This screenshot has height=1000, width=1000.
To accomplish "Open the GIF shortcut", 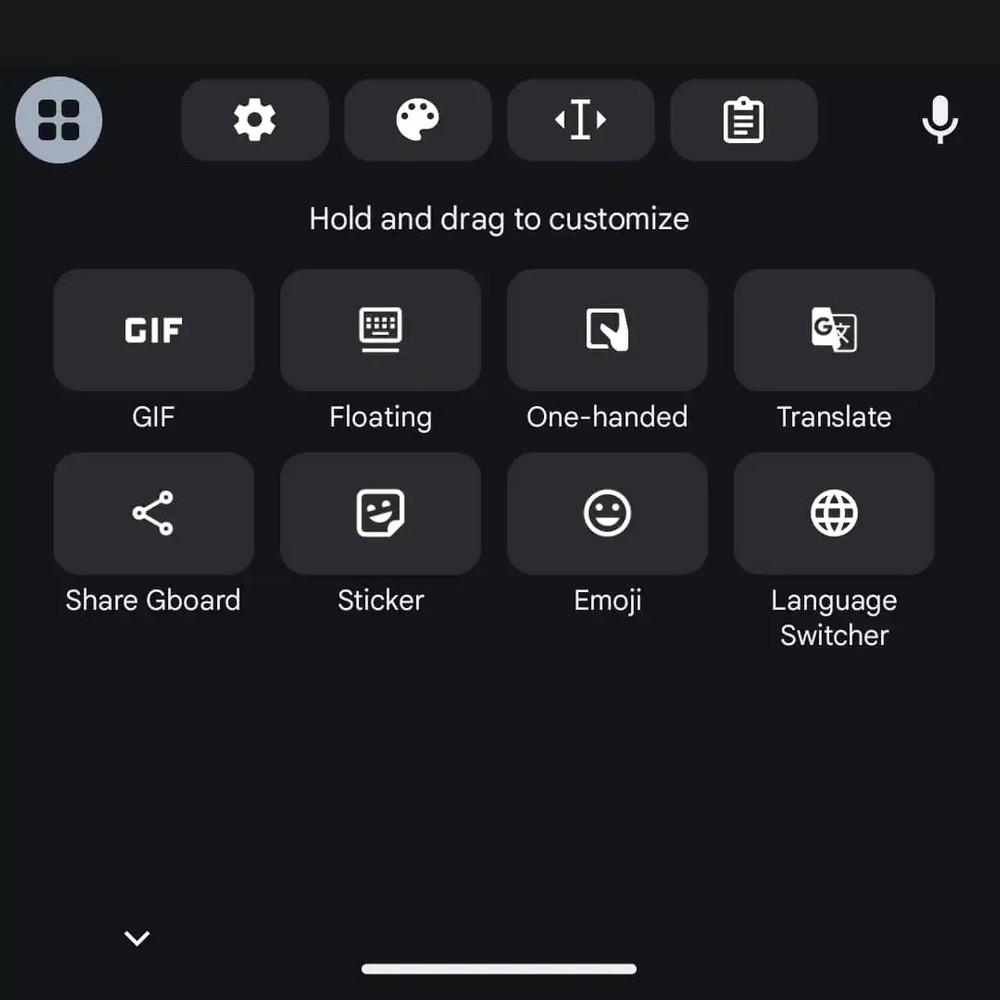I will (x=153, y=330).
